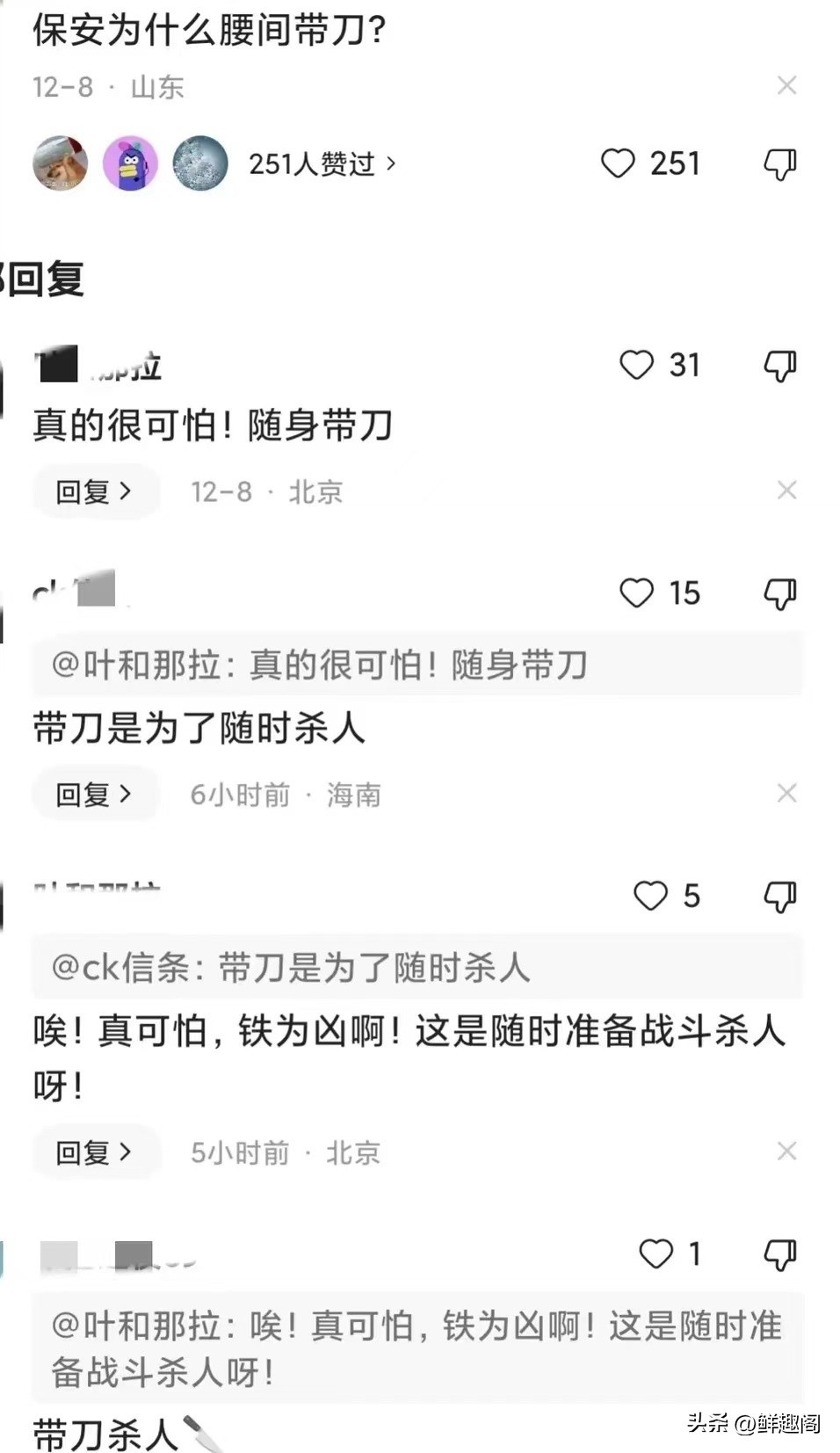This screenshot has width=840, height=1453.
Task: Dislike the reply 真的很可怕！随身带刀
Action: (779, 365)
